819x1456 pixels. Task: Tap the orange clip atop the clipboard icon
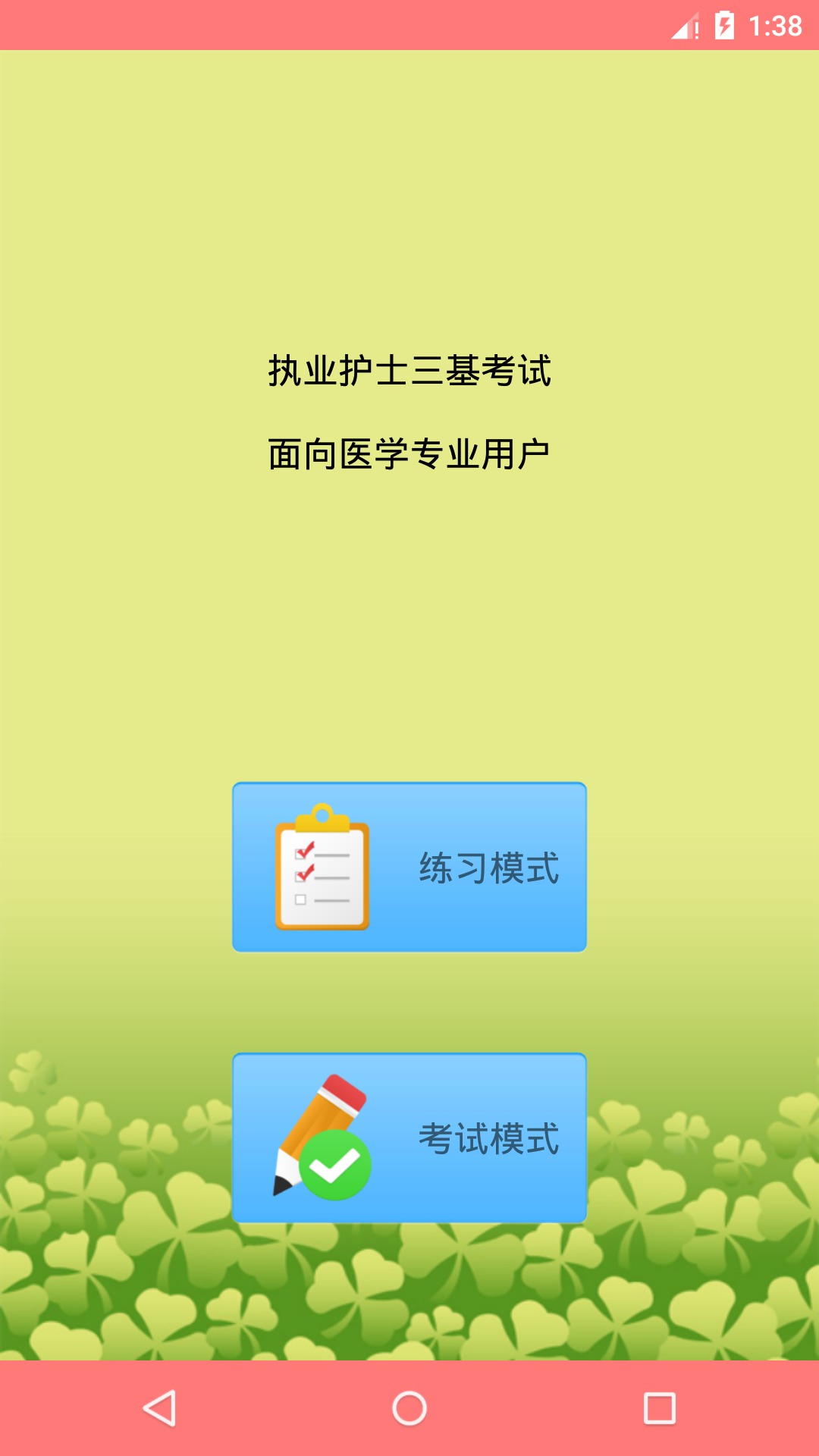coord(322,817)
